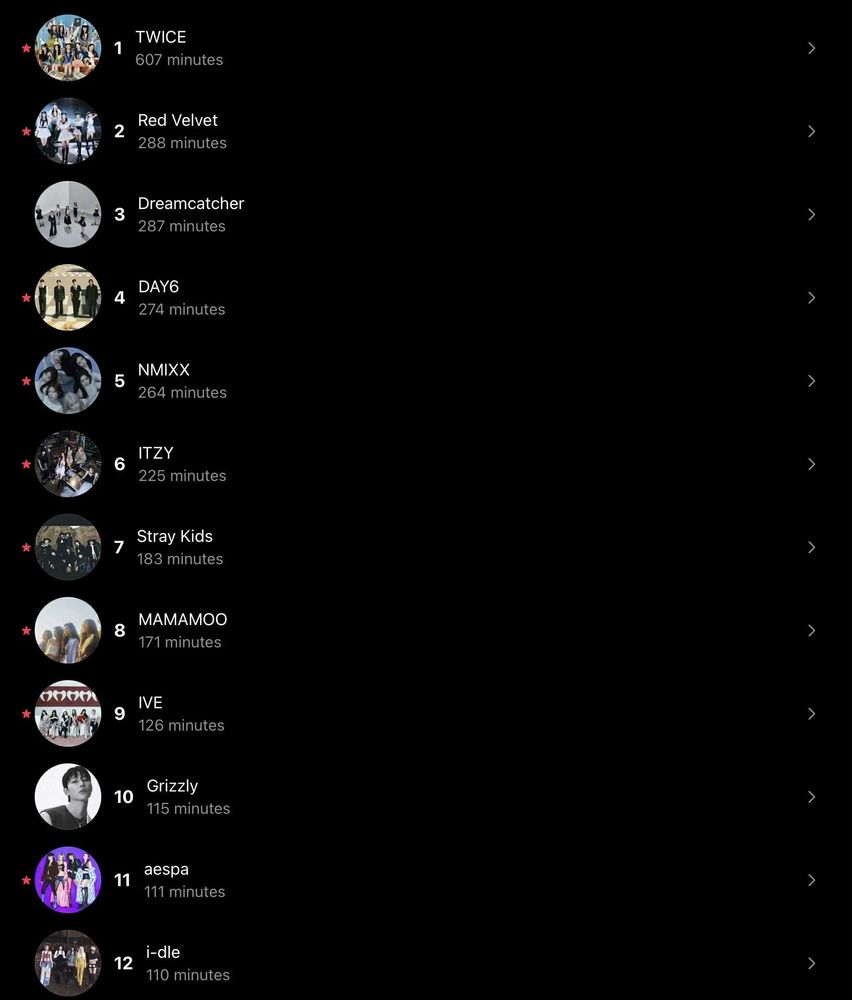The height and width of the screenshot is (1000, 852).
Task: Click the chevron on the ITZY row
Action: tap(812, 463)
